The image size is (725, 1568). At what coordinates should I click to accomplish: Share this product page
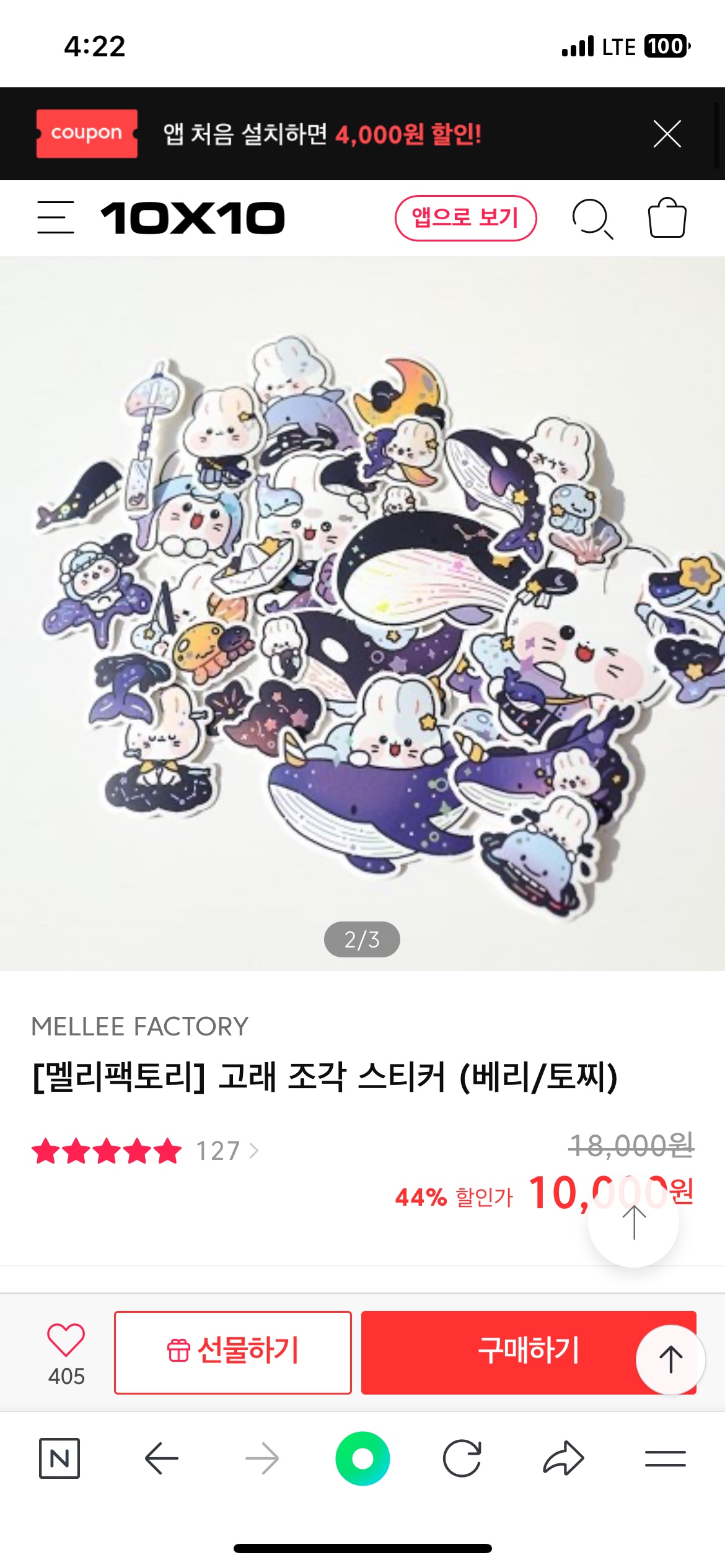point(563,1458)
